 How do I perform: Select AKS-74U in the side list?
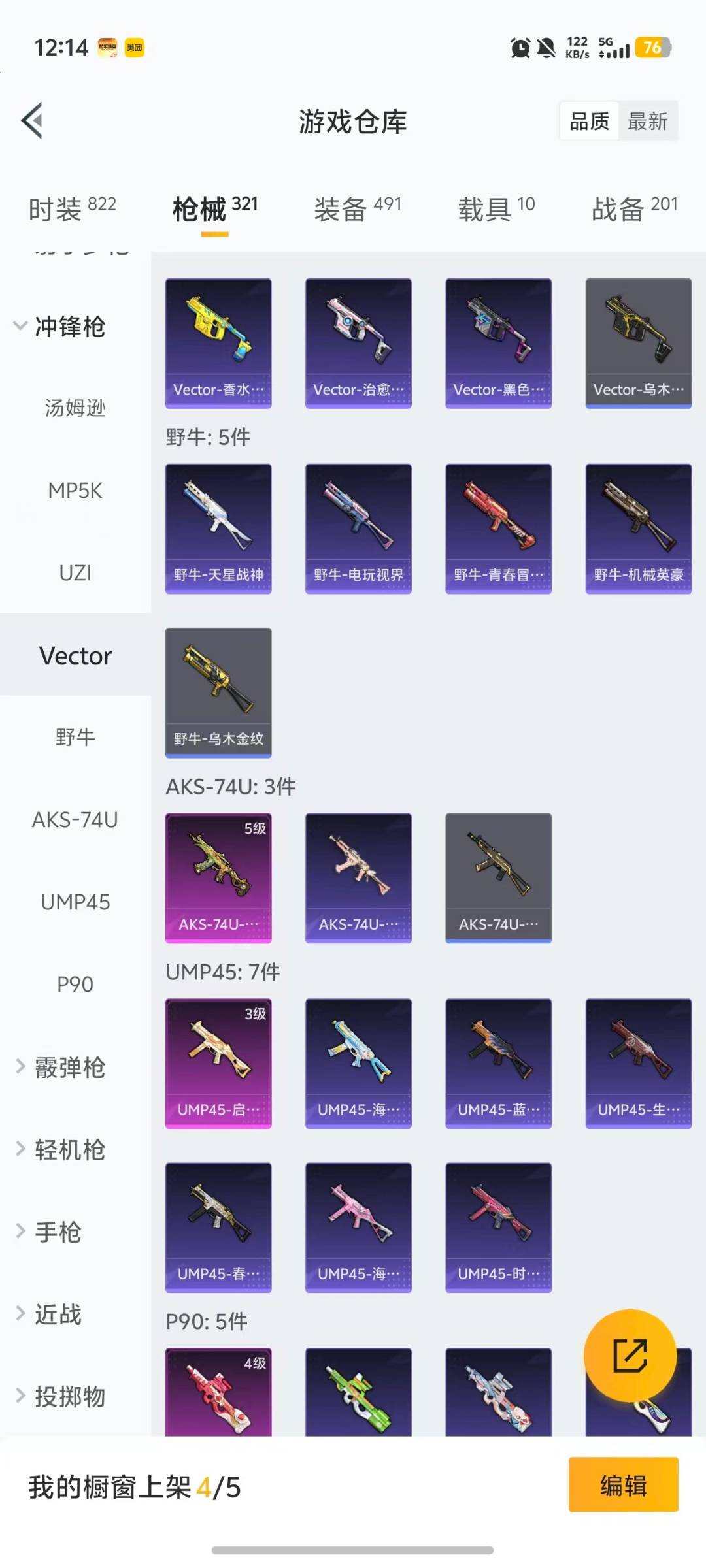click(x=75, y=820)
